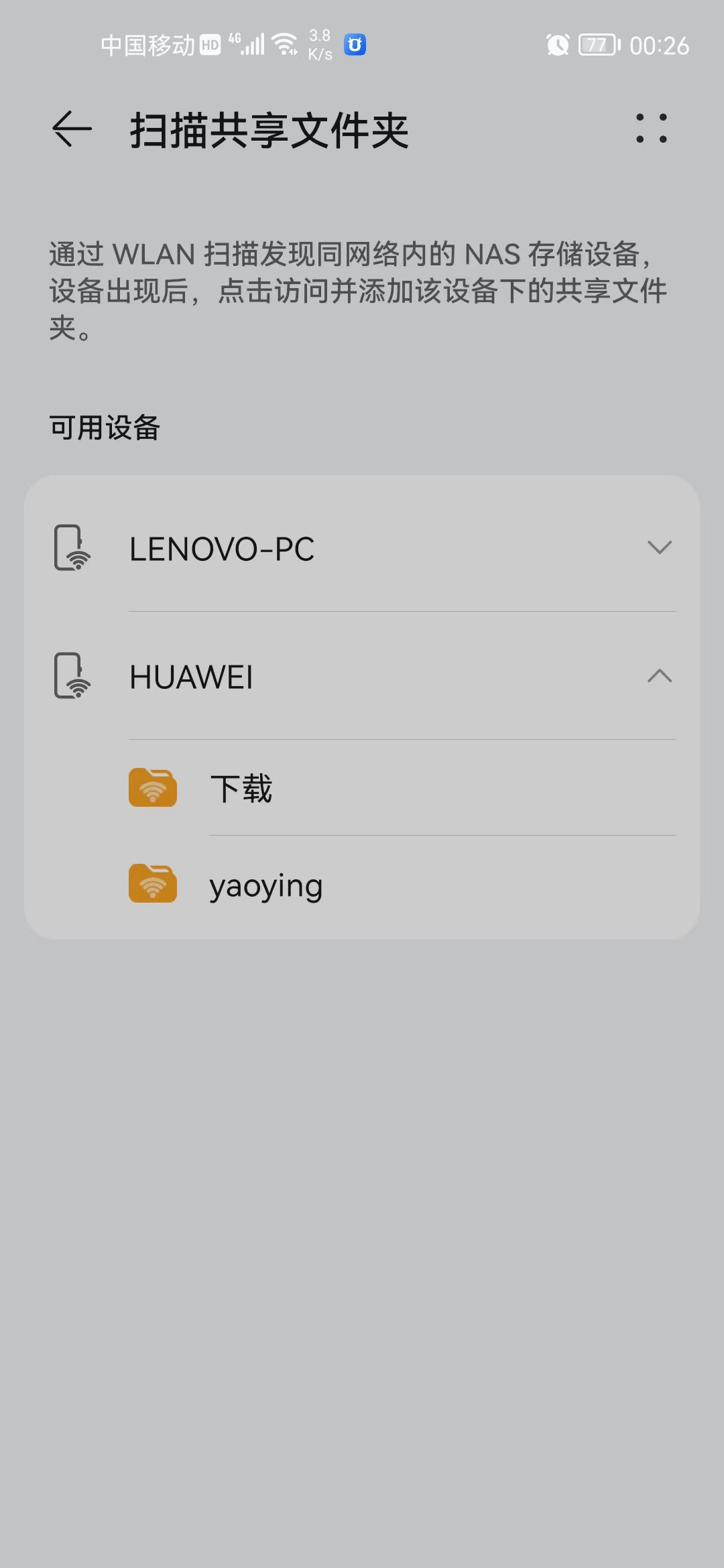Click the yaoying shared folder icon
Screen dimensions: 724x1568
coord(152,885)
